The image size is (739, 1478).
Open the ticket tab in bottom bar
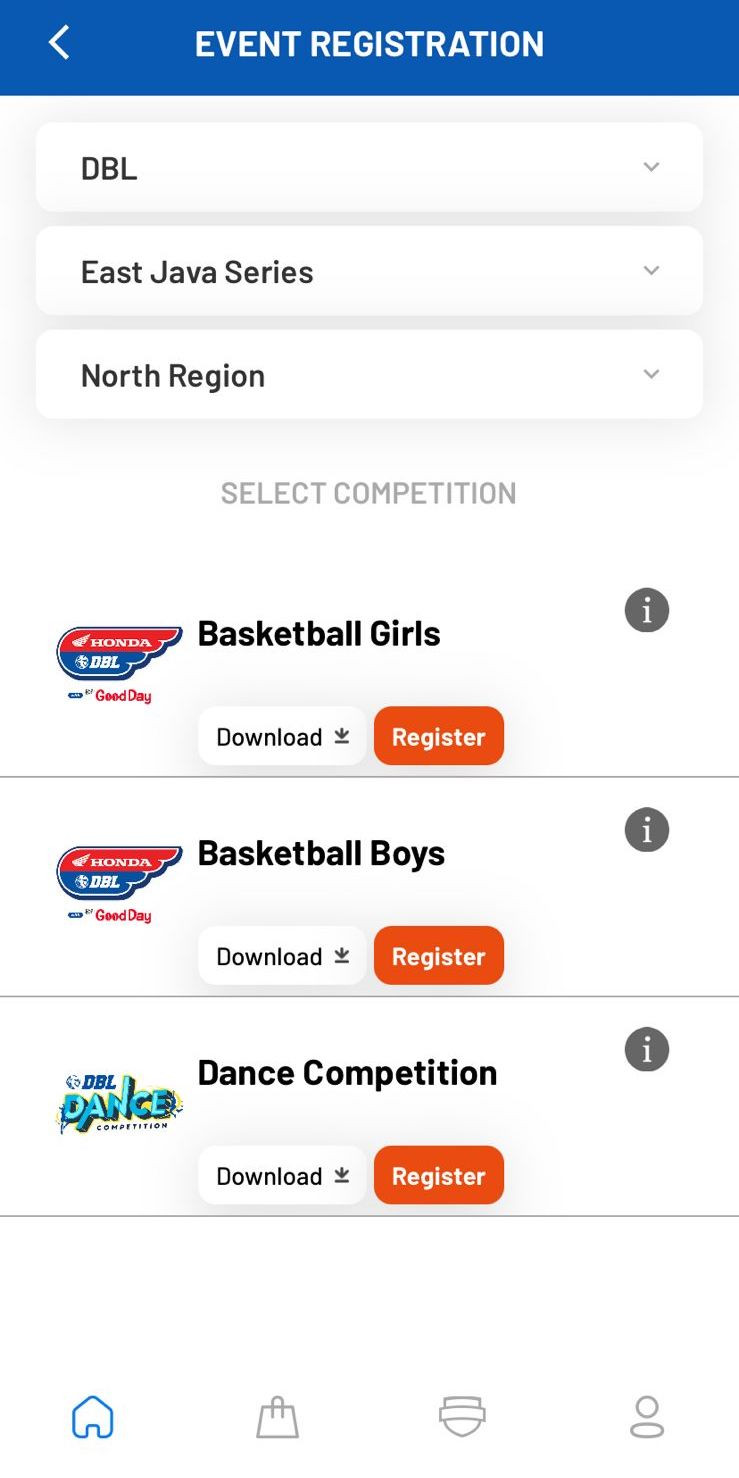462,1417
